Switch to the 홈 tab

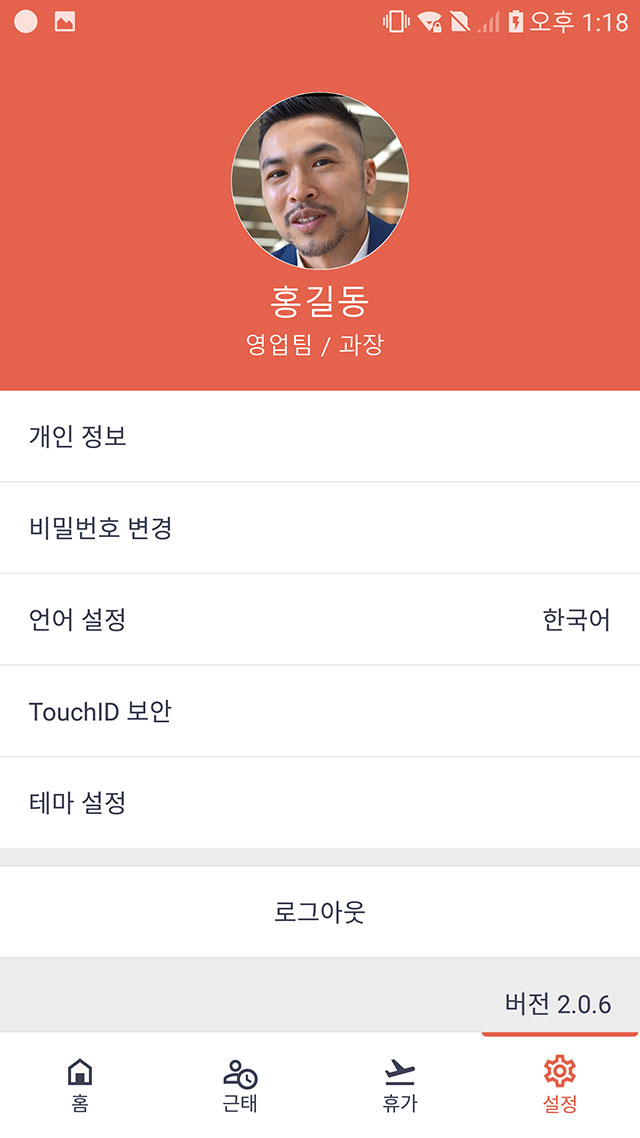tap(80, 1085)
